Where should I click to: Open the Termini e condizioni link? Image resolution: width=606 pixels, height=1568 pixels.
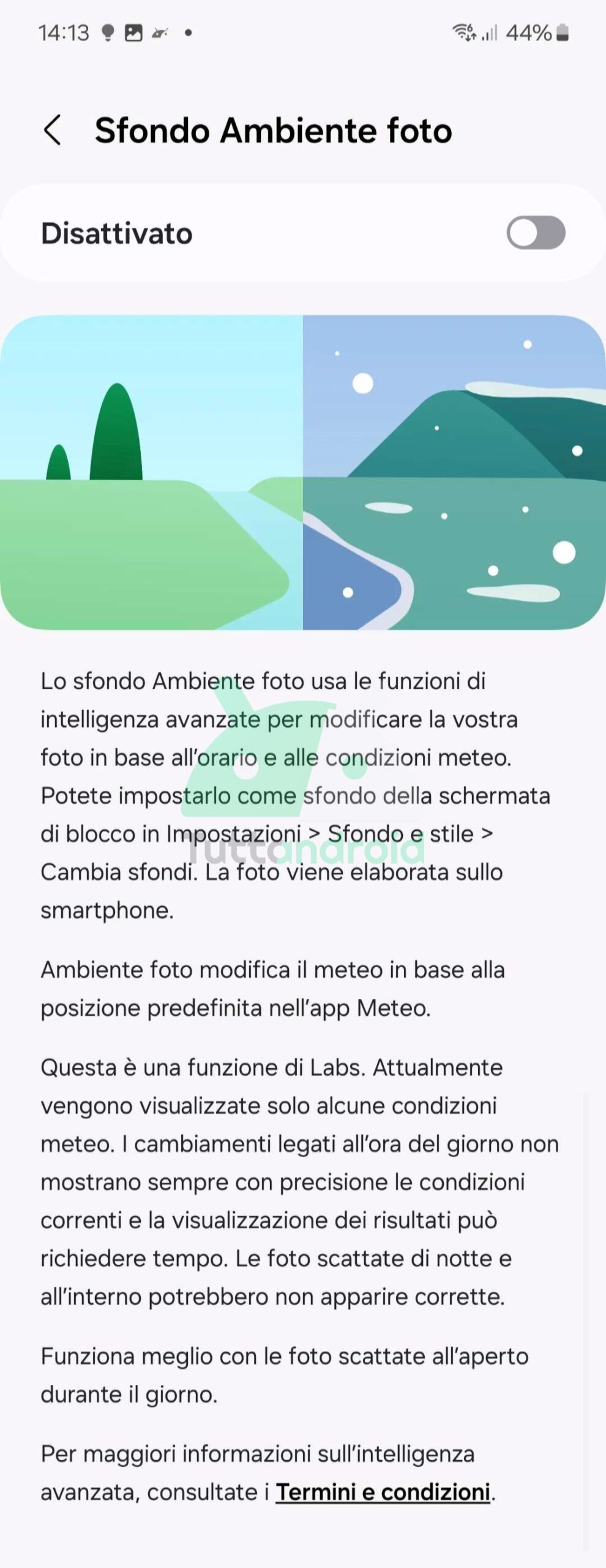(383, 1492)
